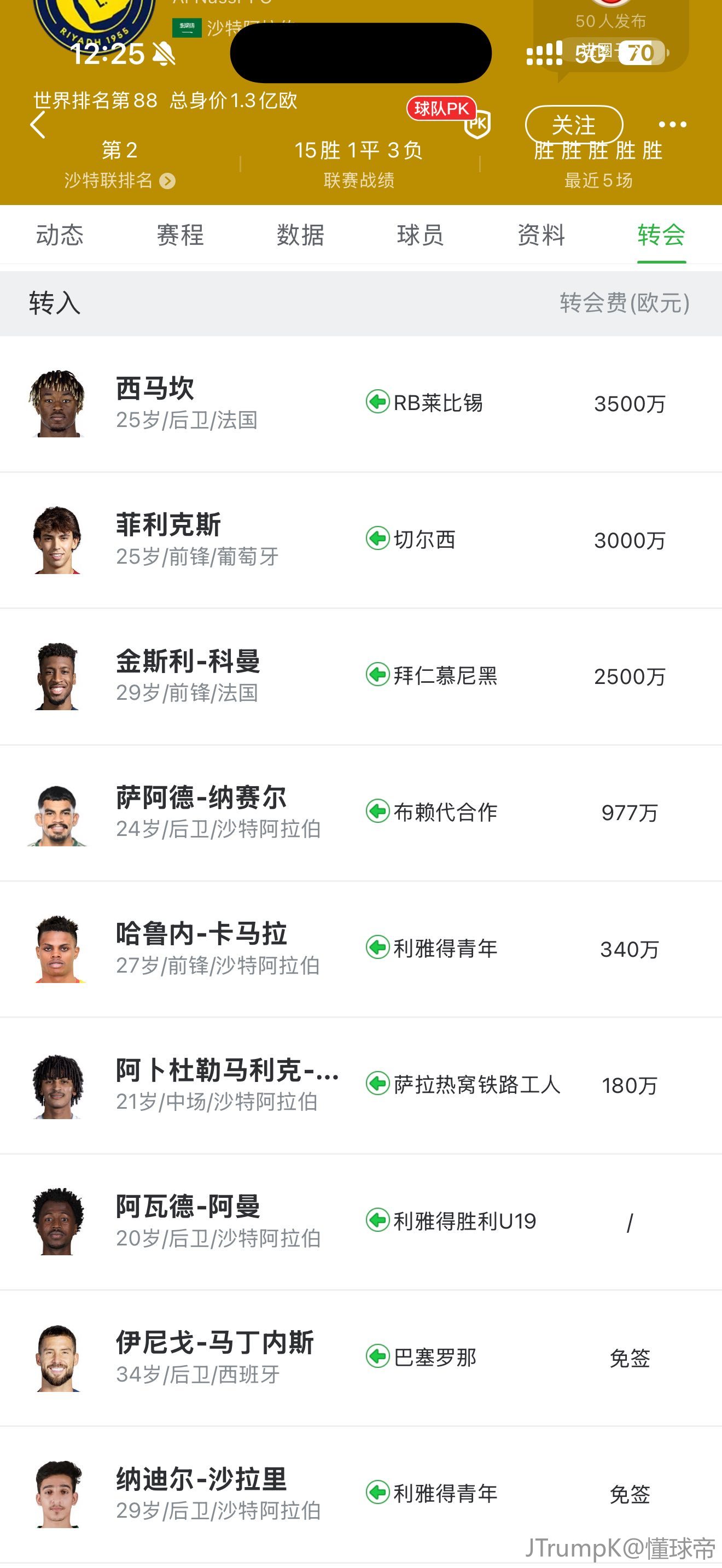Switch to the 数据 tab
The height and width of the screenshot is (1568, 722).
click(x=300, y=235)
